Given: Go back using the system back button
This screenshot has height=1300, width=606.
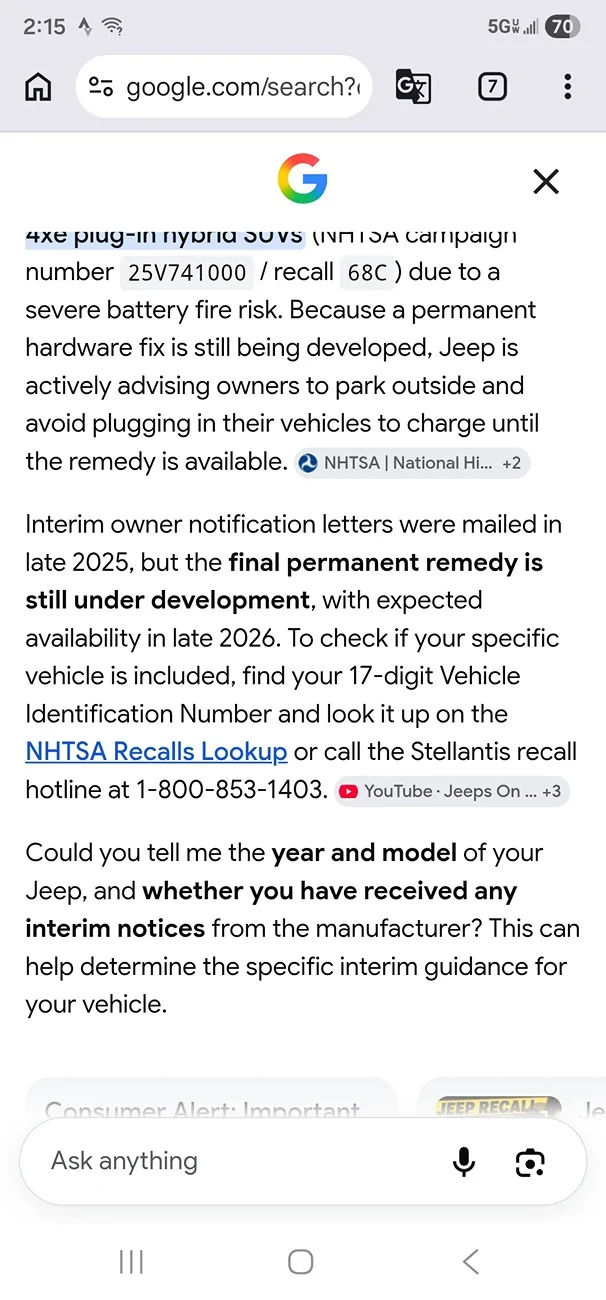Looking at the screenshot, I should [x=470, y=1261].
